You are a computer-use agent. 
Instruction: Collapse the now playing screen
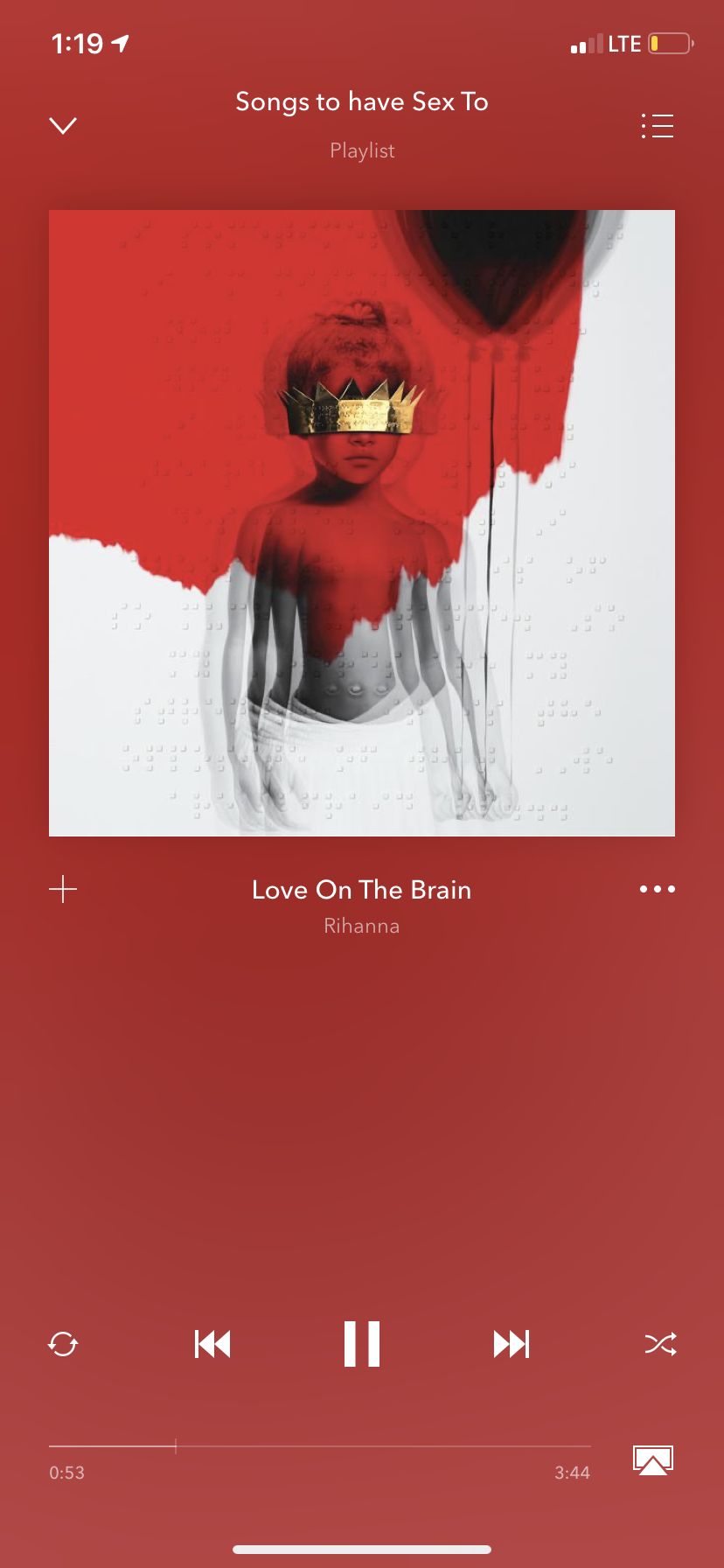point(63,126)
